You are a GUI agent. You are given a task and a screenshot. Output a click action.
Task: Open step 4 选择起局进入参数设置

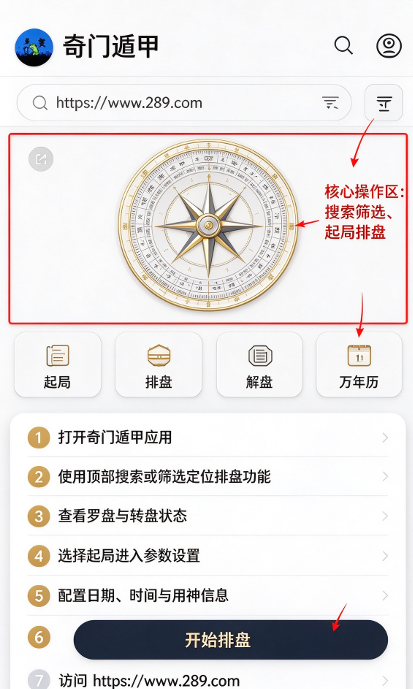[x=208, y=556]
